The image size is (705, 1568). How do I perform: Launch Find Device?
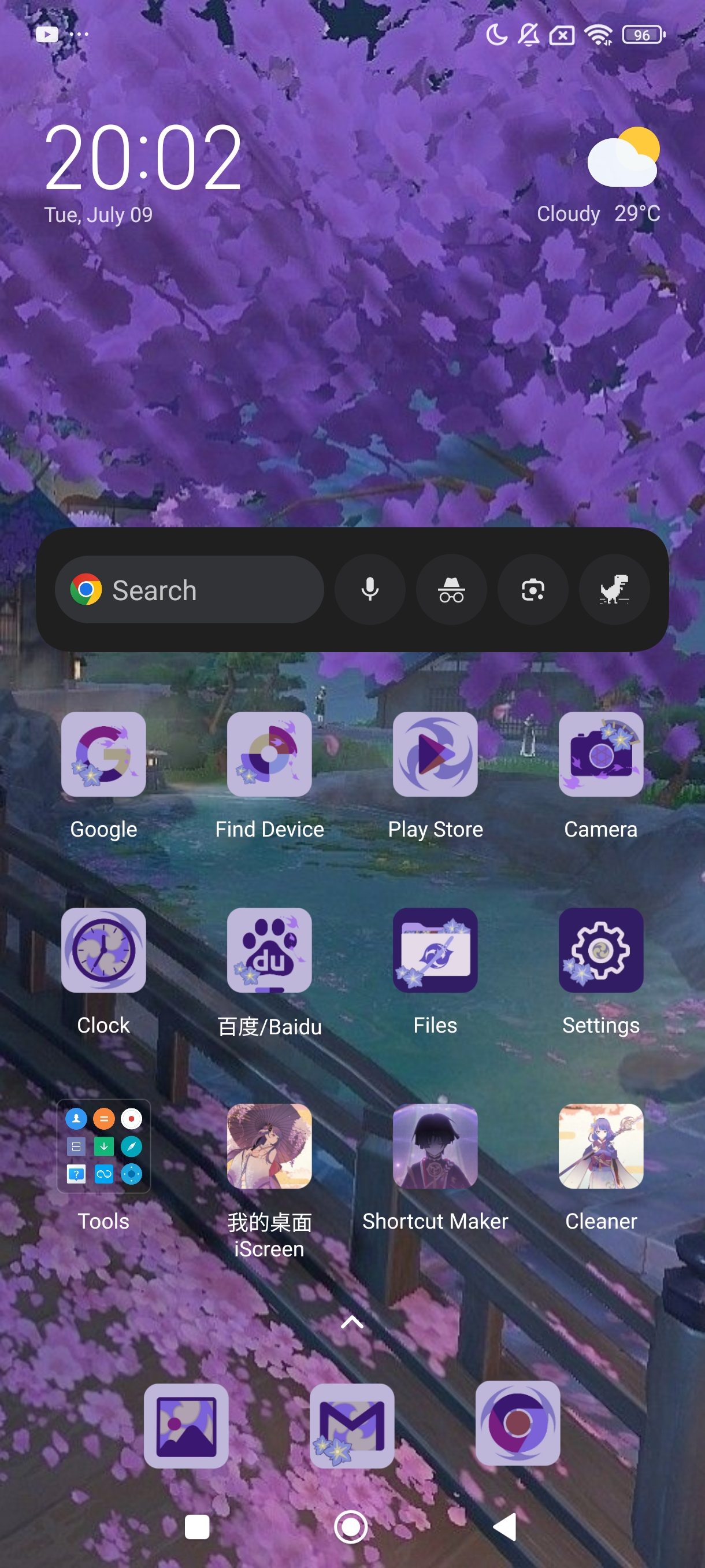coord(269,754)
